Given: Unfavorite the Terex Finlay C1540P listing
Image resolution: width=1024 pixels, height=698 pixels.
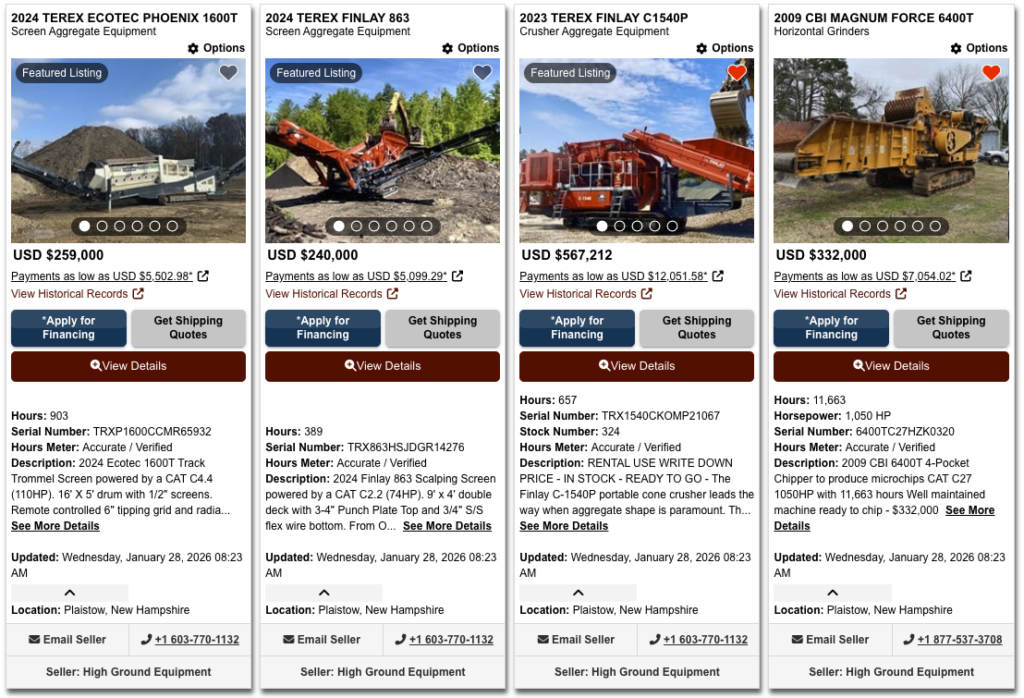Looking at the screenshot, I should pyautogui.click(x=737, y=72).
